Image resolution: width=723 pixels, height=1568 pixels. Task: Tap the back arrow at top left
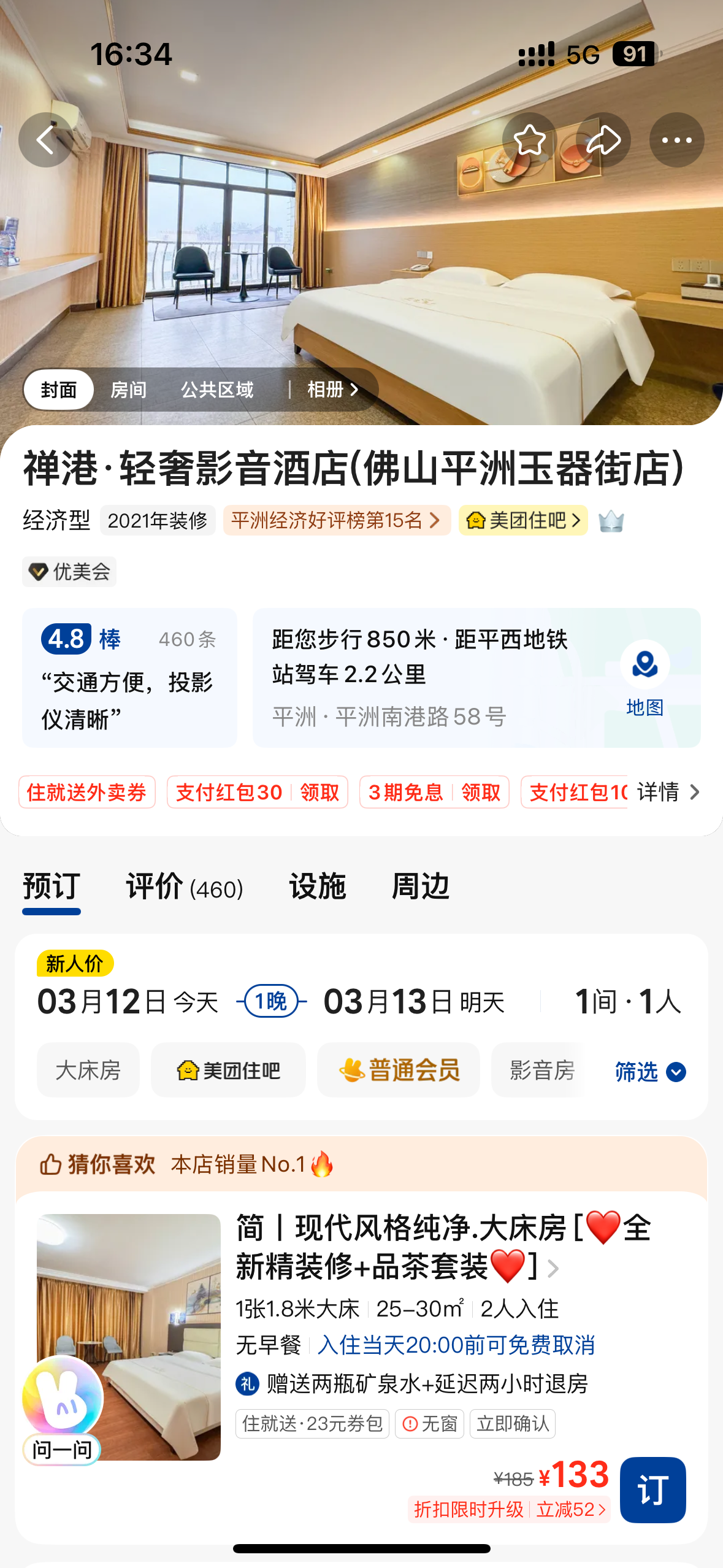click(x=45, y=140)
